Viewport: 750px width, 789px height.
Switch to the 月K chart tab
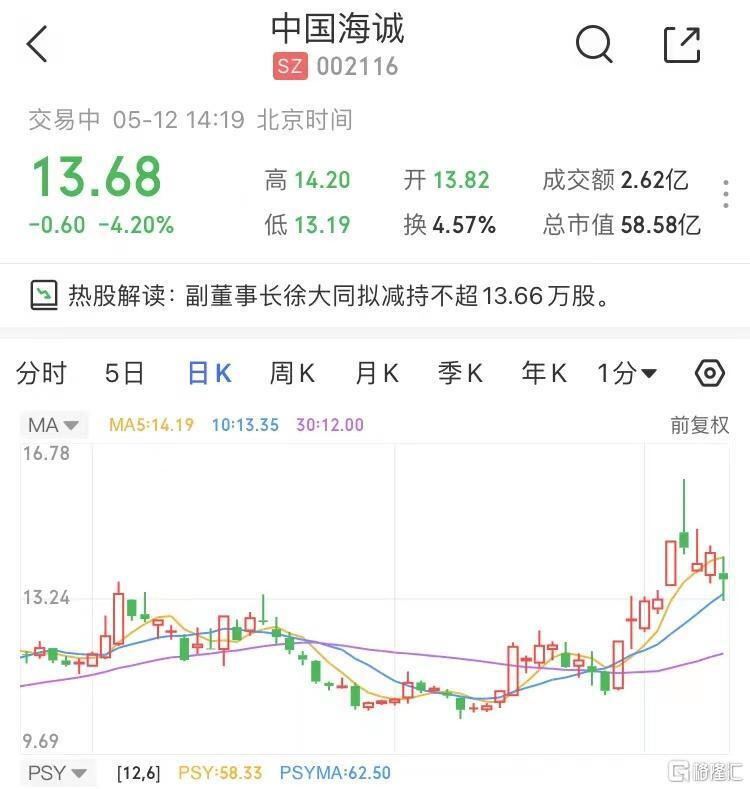pos(377,374)
